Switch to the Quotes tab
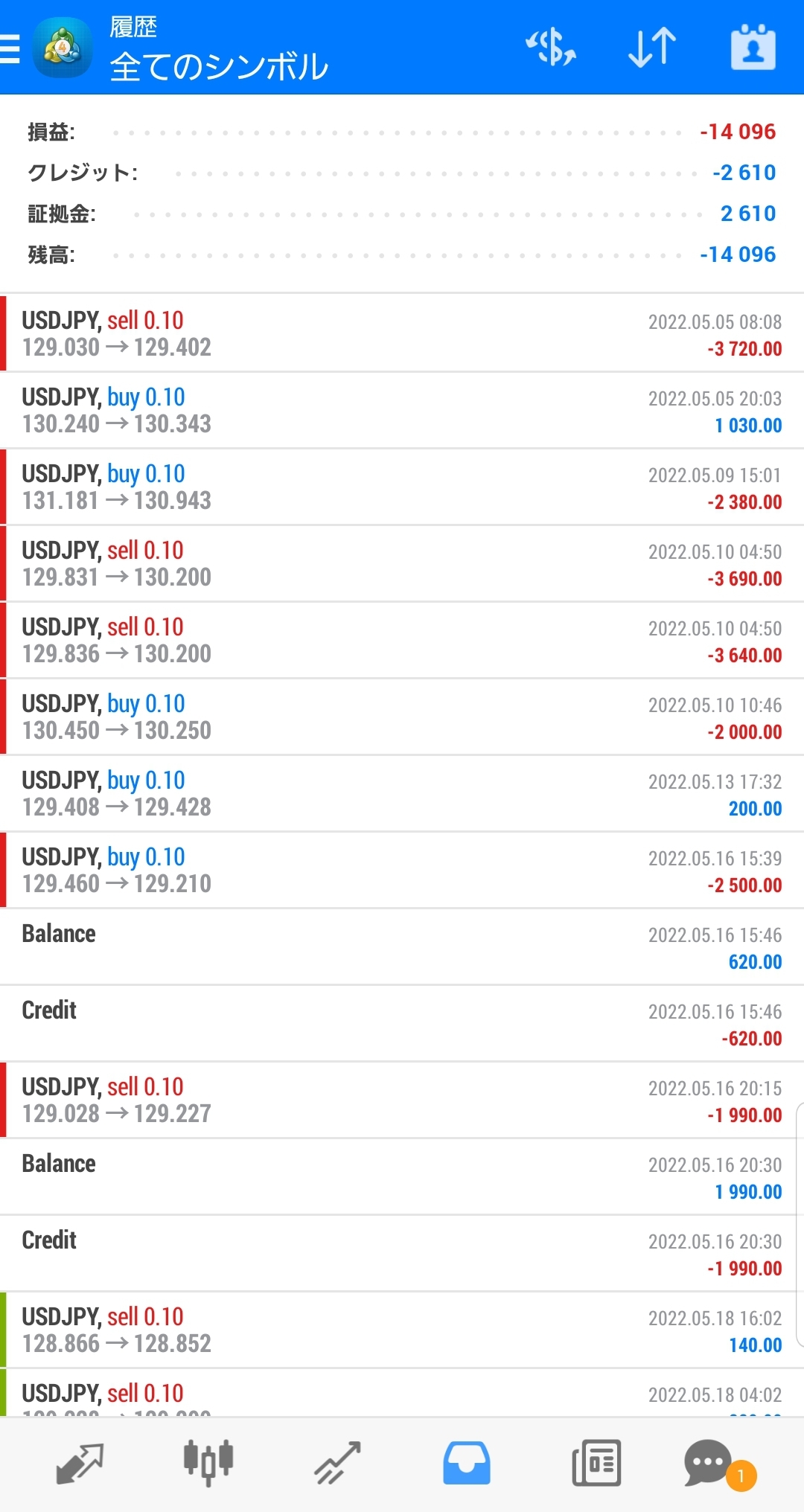The width and height of the screenshot is (804, 1512). [x=80, y=1463]
